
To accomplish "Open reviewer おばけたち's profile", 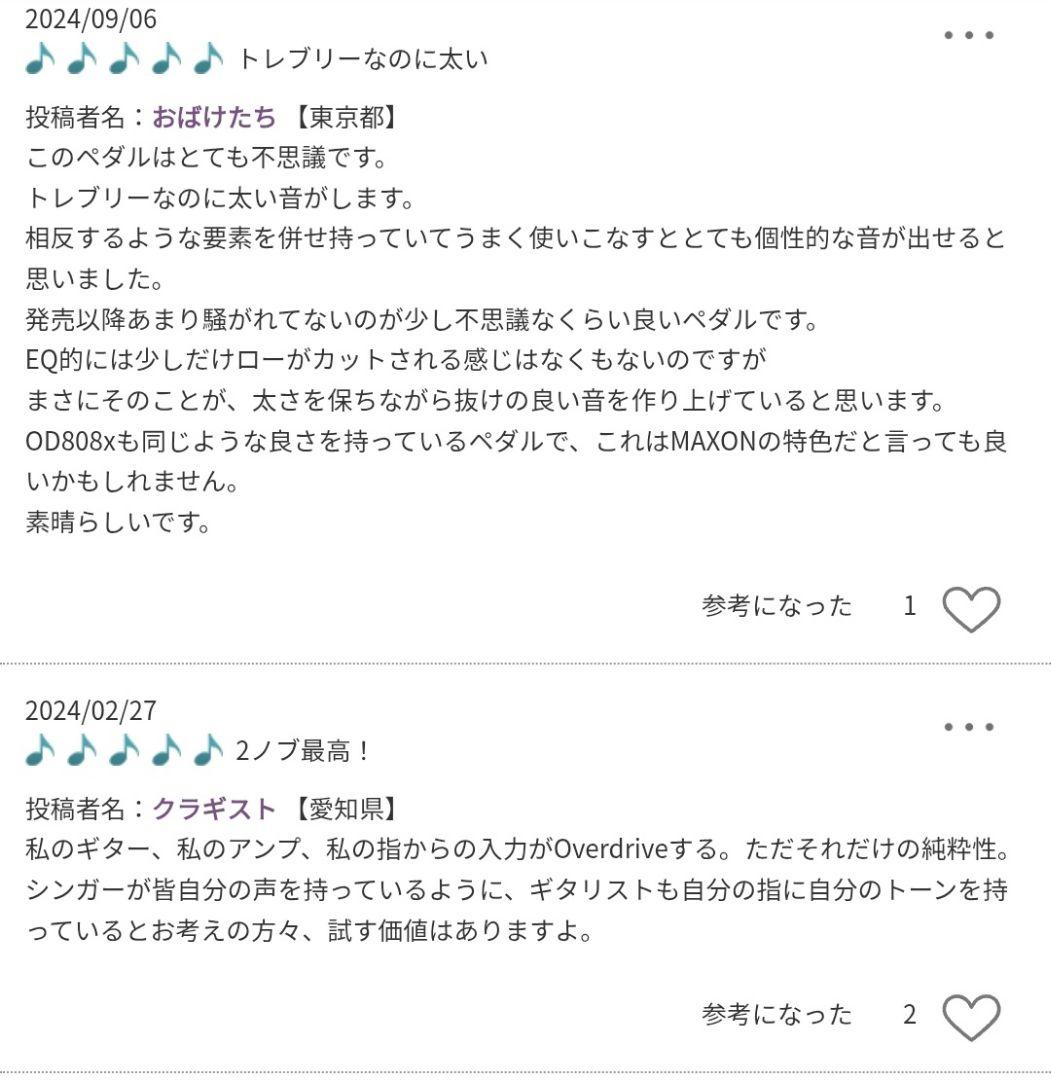I will pyautogui.click(x=214, y=118).
